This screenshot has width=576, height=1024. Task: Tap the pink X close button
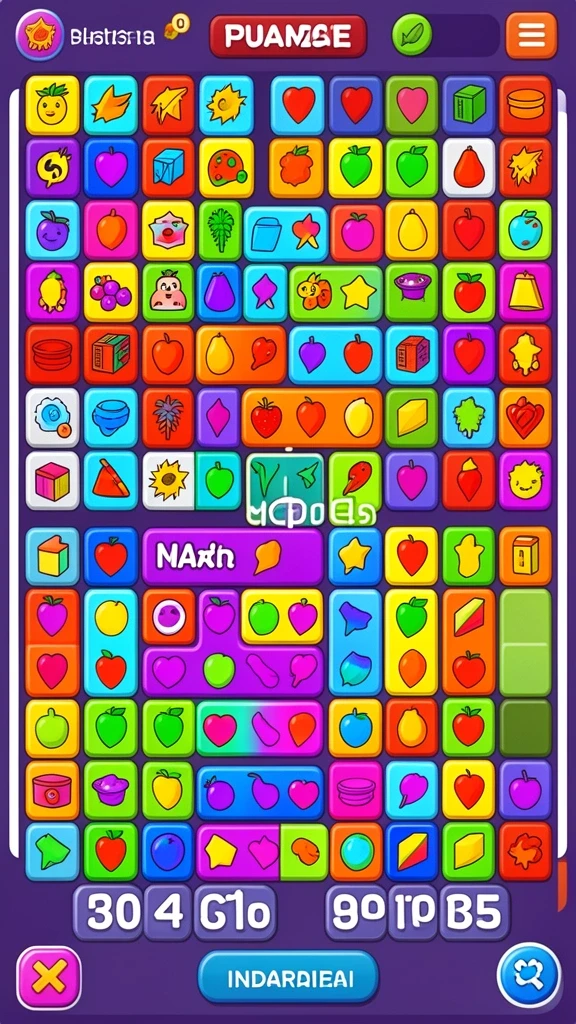(49, 978)
